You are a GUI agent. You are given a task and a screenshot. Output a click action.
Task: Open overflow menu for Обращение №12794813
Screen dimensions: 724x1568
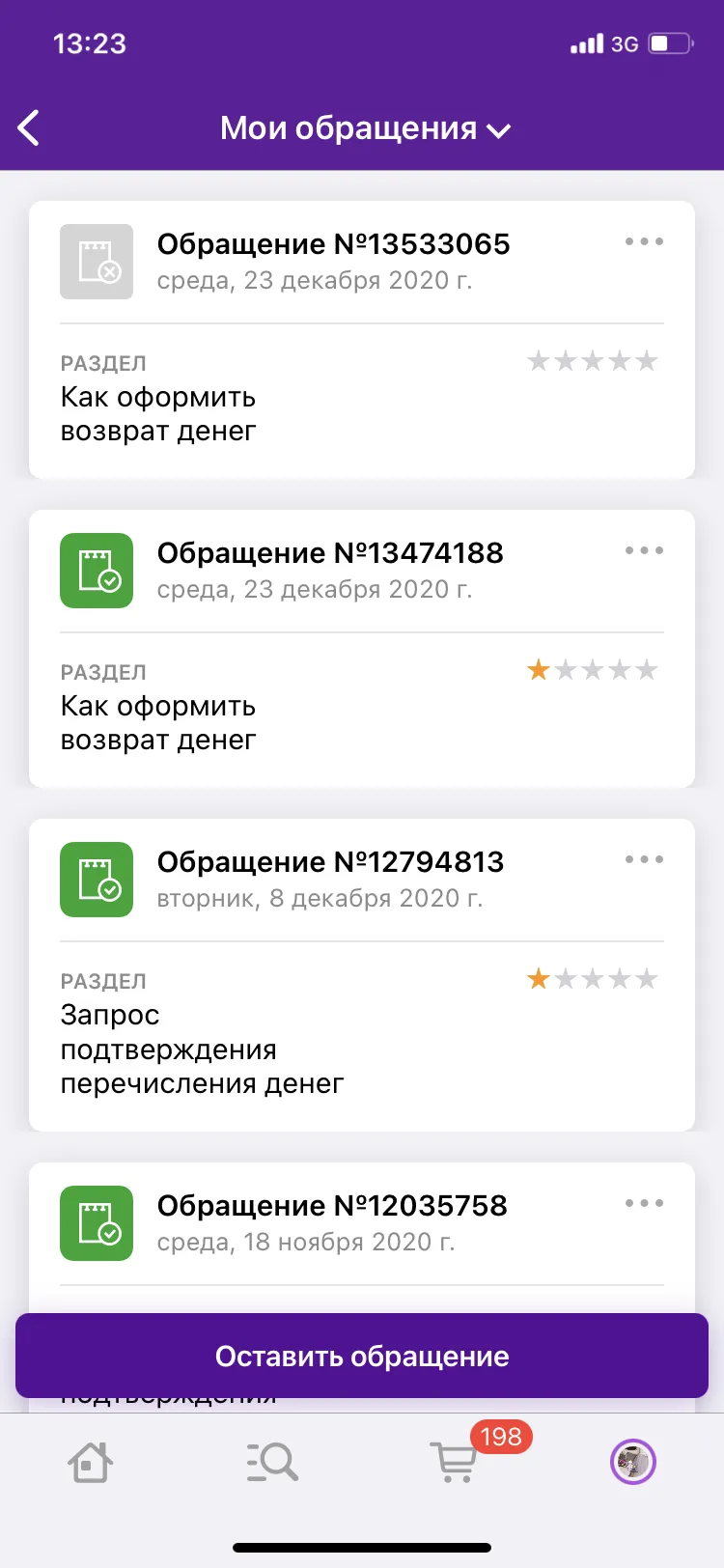click(x=644, y=859)
